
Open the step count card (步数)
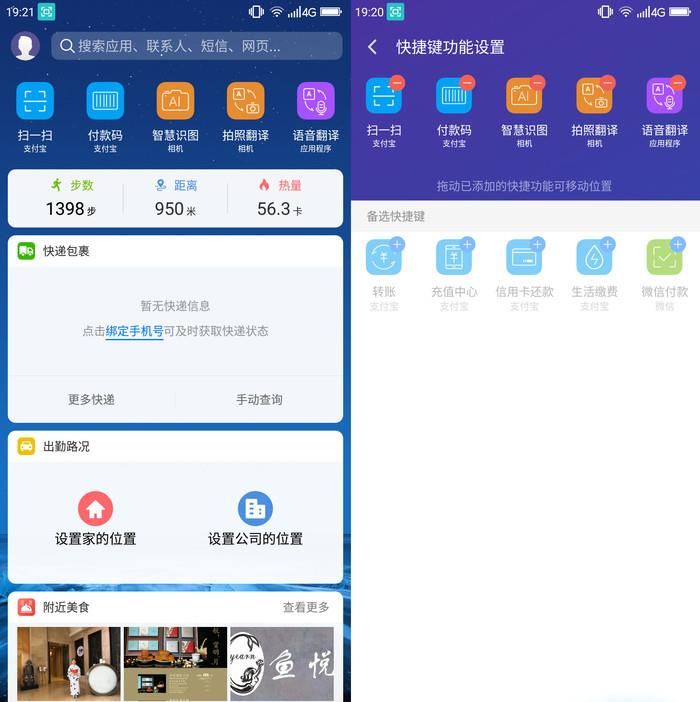(71, 198)
